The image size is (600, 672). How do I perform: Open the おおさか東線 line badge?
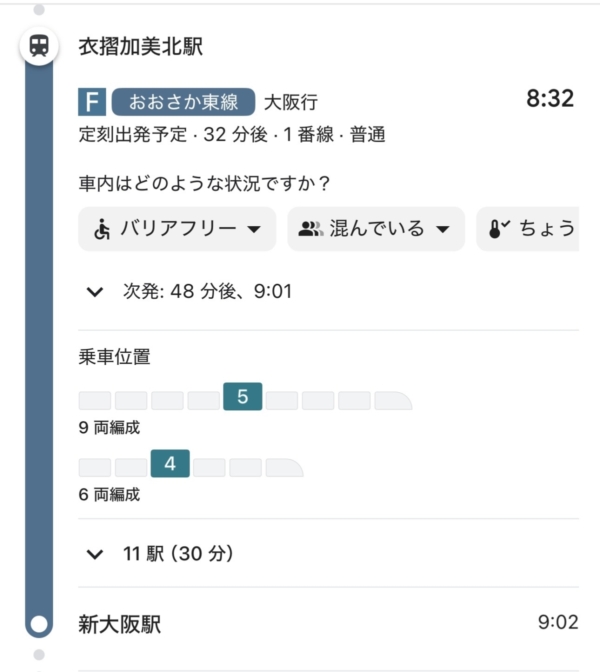click(x=183, y=101)
